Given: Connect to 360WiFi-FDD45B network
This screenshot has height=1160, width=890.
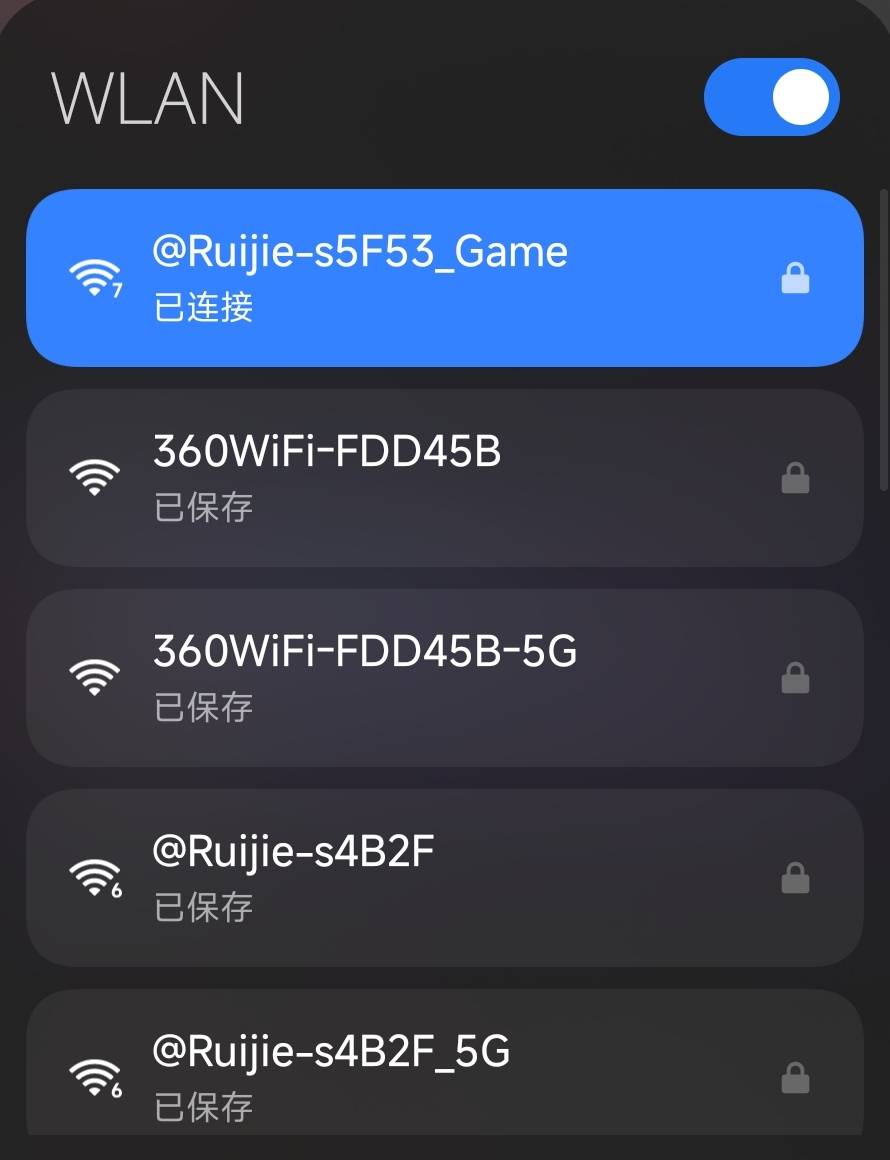Looking at the screenshot, I should [444, 477].
